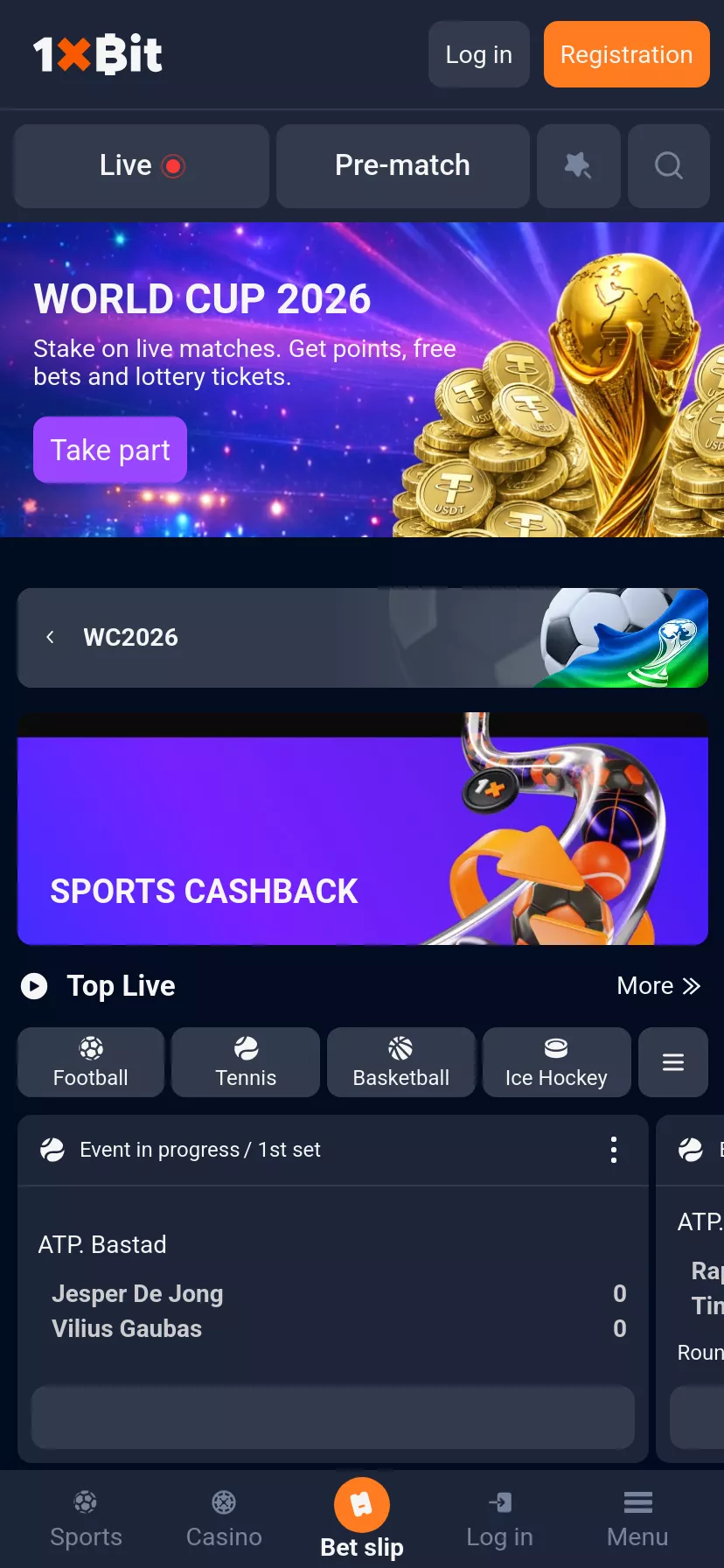Screen dimensions: 724x1568
Task: Go back using the WC2026 arrow
Action: (x=50, y=637)
